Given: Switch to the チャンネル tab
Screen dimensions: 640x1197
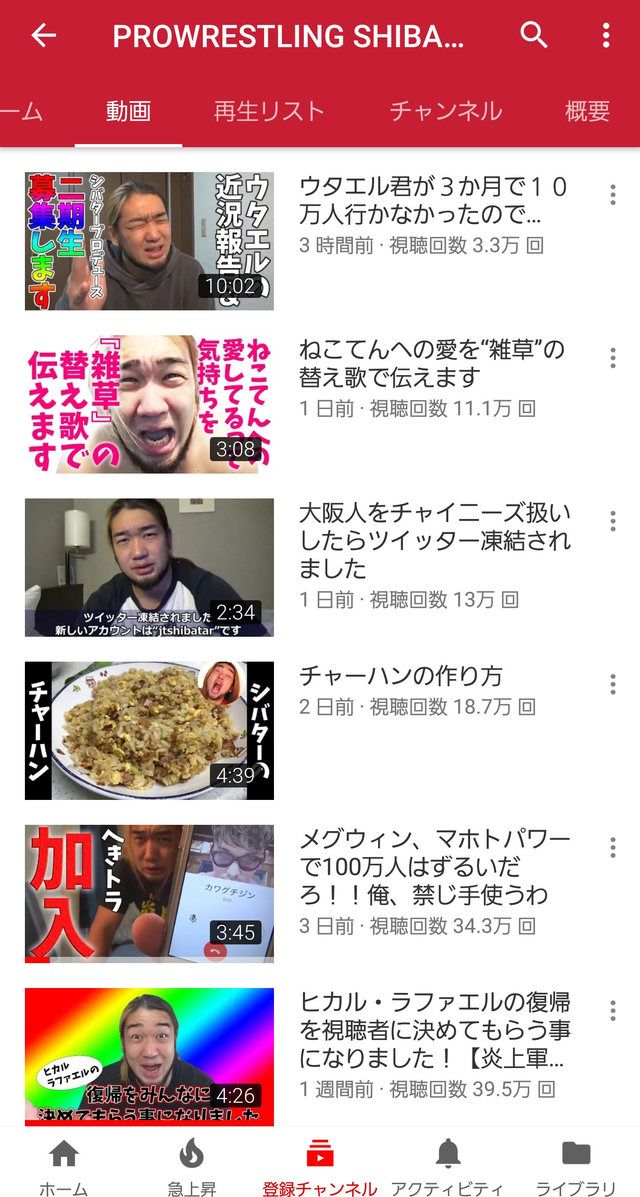Looking at the screenshot, I should (x=445, y=111).
